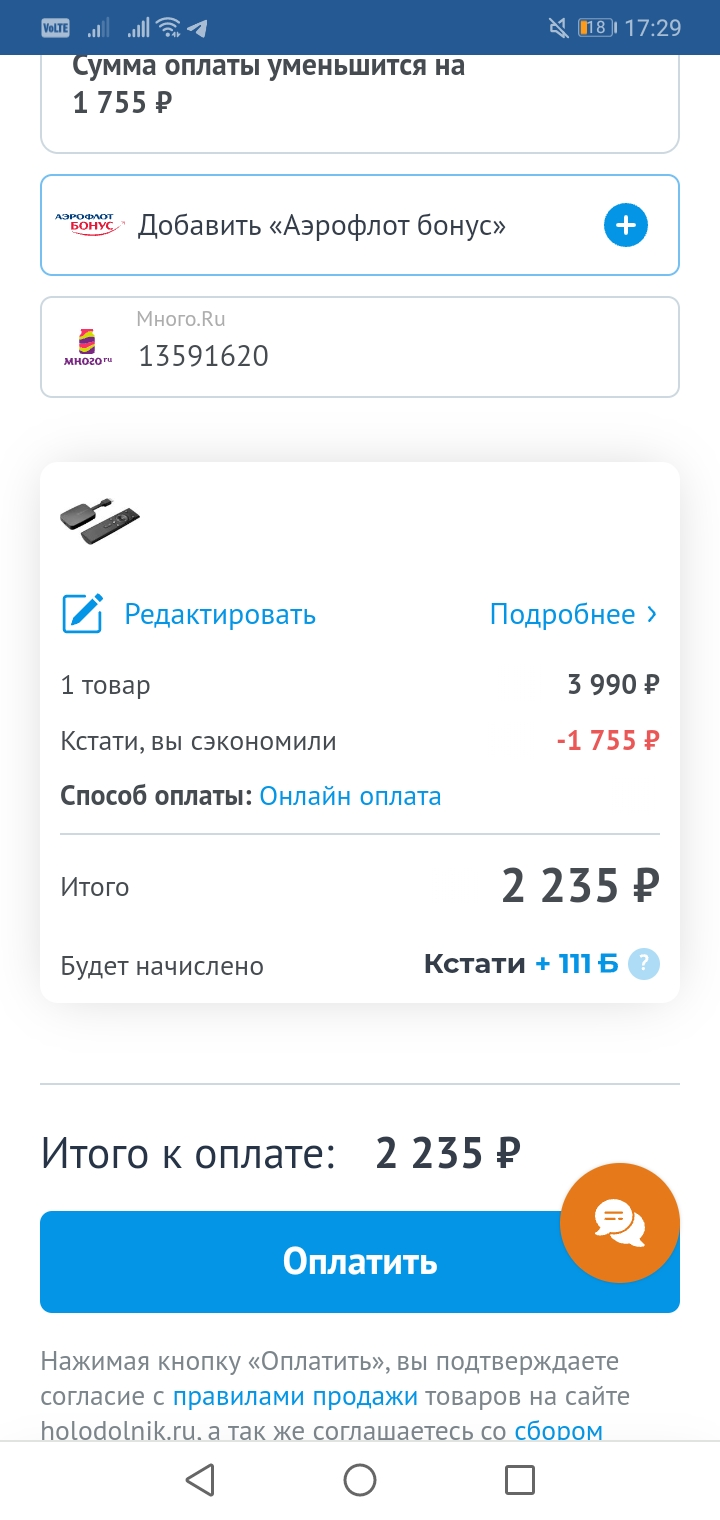Tap the Оплатить button
The width and height of the screenshot is (720, 1520).
(360, 1261)
